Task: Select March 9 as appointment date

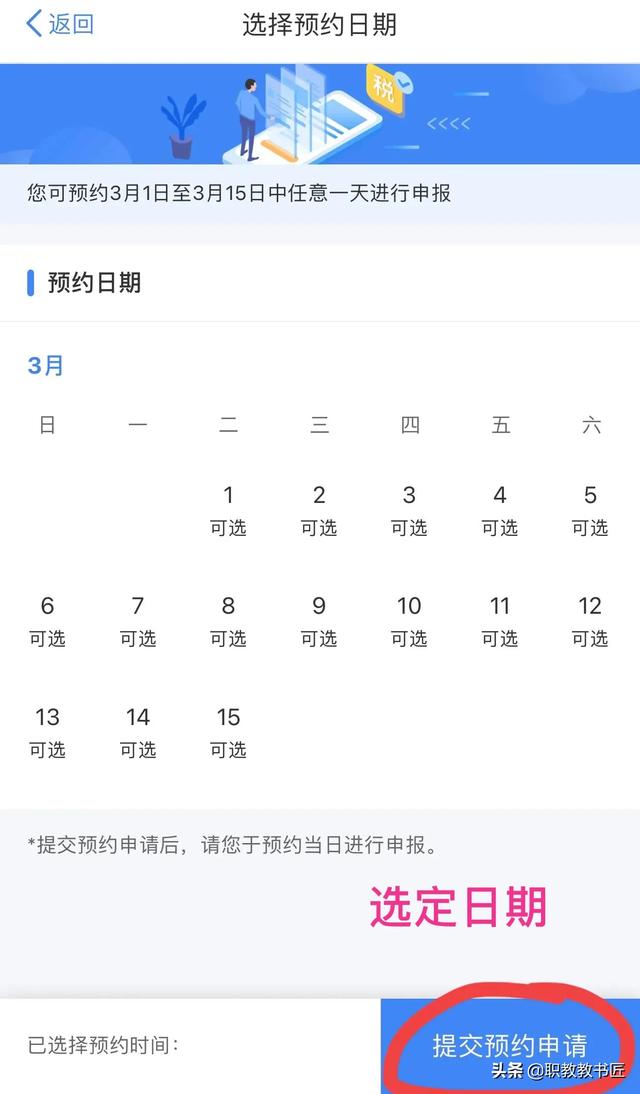Action: (x=319, y=619)
